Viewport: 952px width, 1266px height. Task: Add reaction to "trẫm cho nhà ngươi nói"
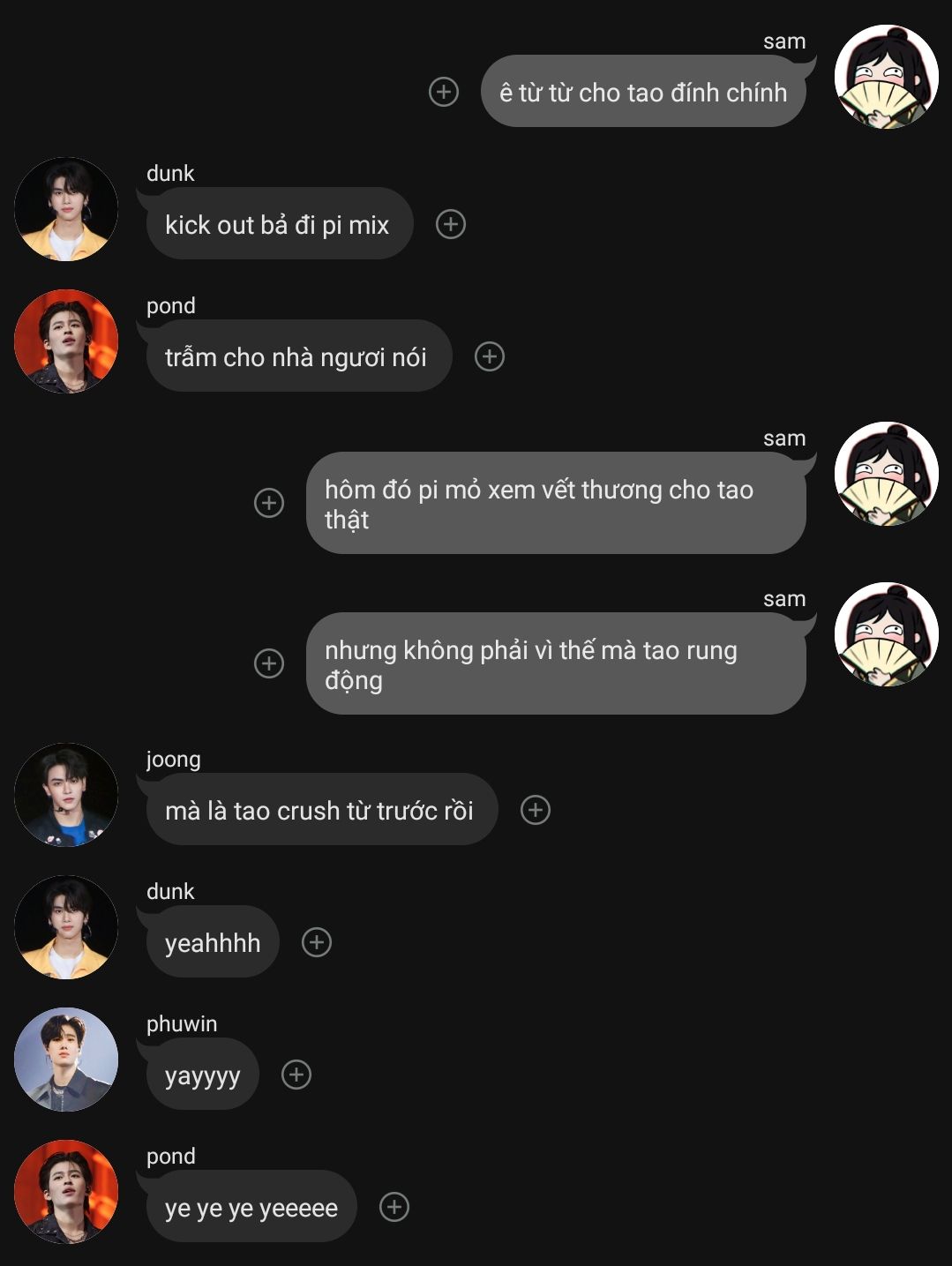[x=490, y=356]
